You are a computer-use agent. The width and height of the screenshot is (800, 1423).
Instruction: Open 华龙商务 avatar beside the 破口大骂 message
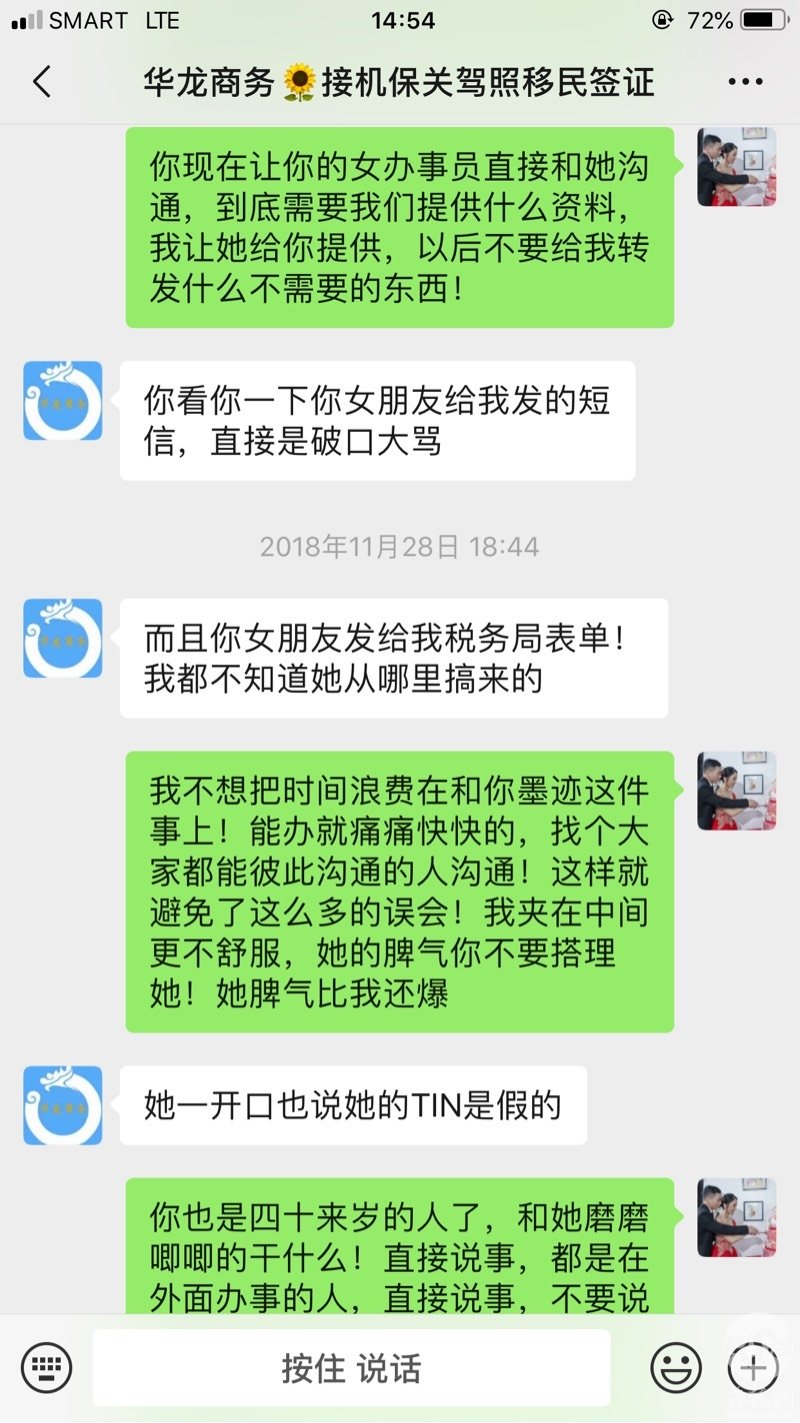pos(63,401)
